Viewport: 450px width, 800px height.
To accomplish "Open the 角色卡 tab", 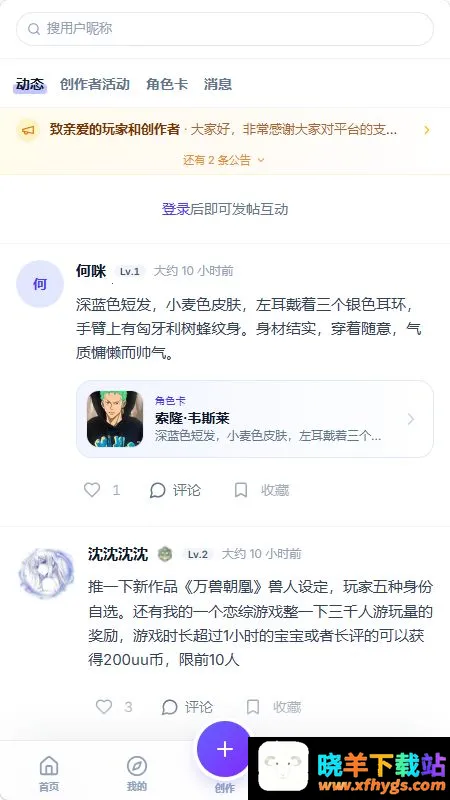I will pos(166,84).
